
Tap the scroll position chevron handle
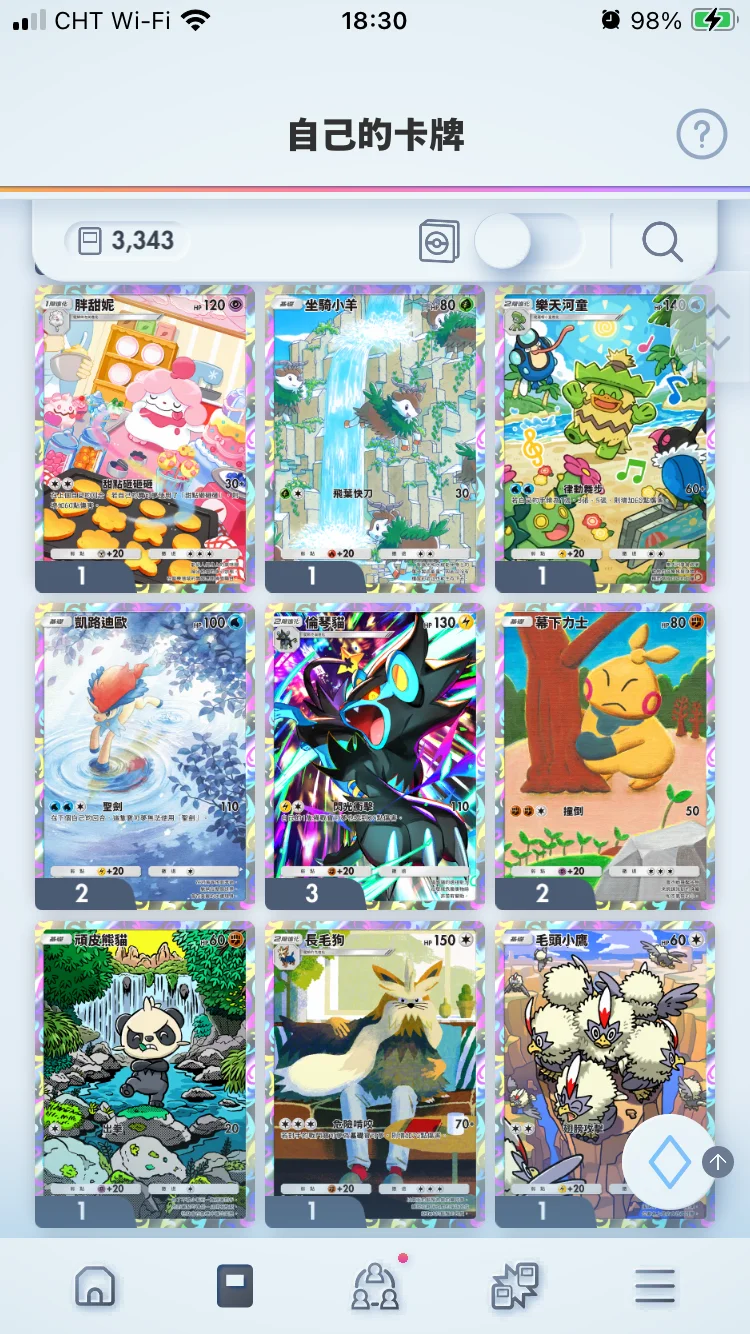pyautogui.click(x=718, y=327)
